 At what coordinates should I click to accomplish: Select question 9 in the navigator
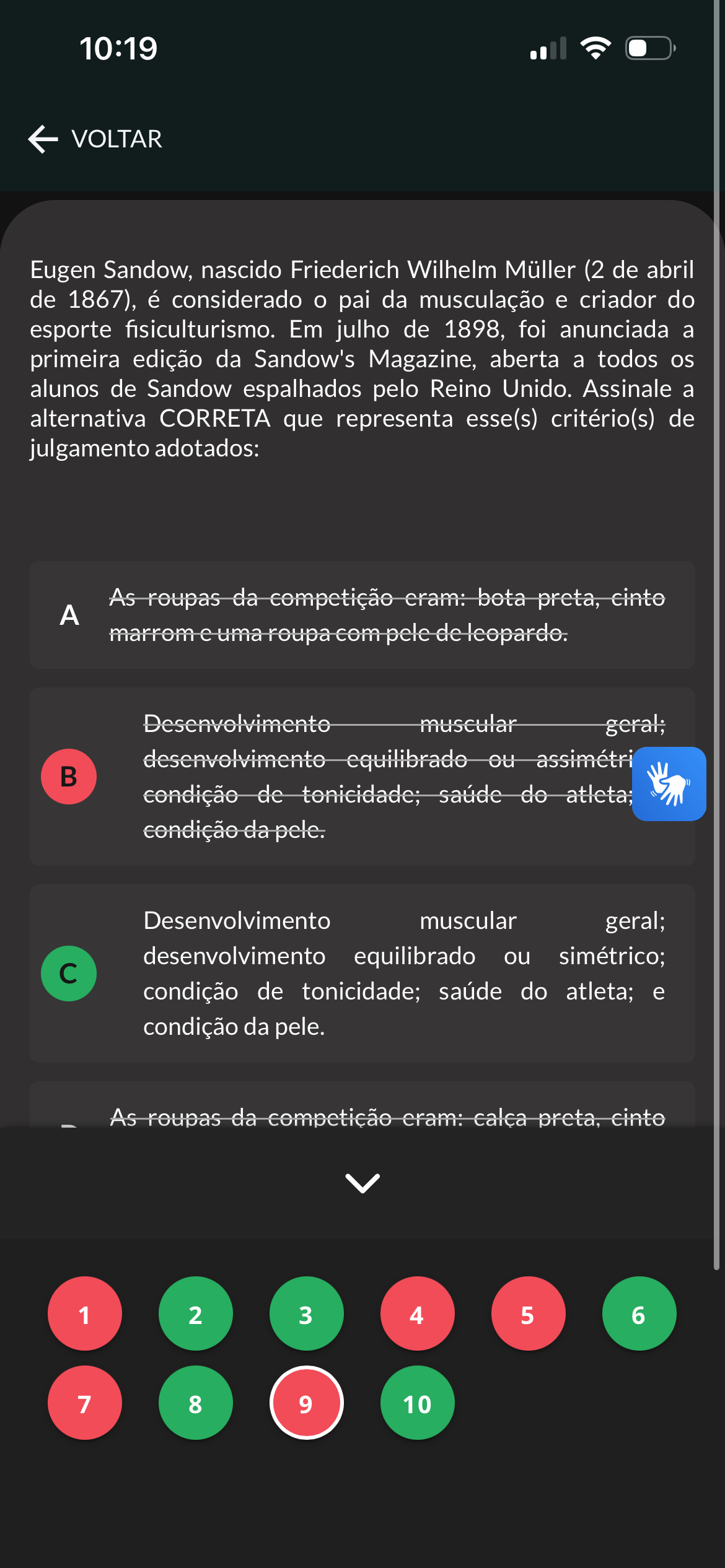307,1403
